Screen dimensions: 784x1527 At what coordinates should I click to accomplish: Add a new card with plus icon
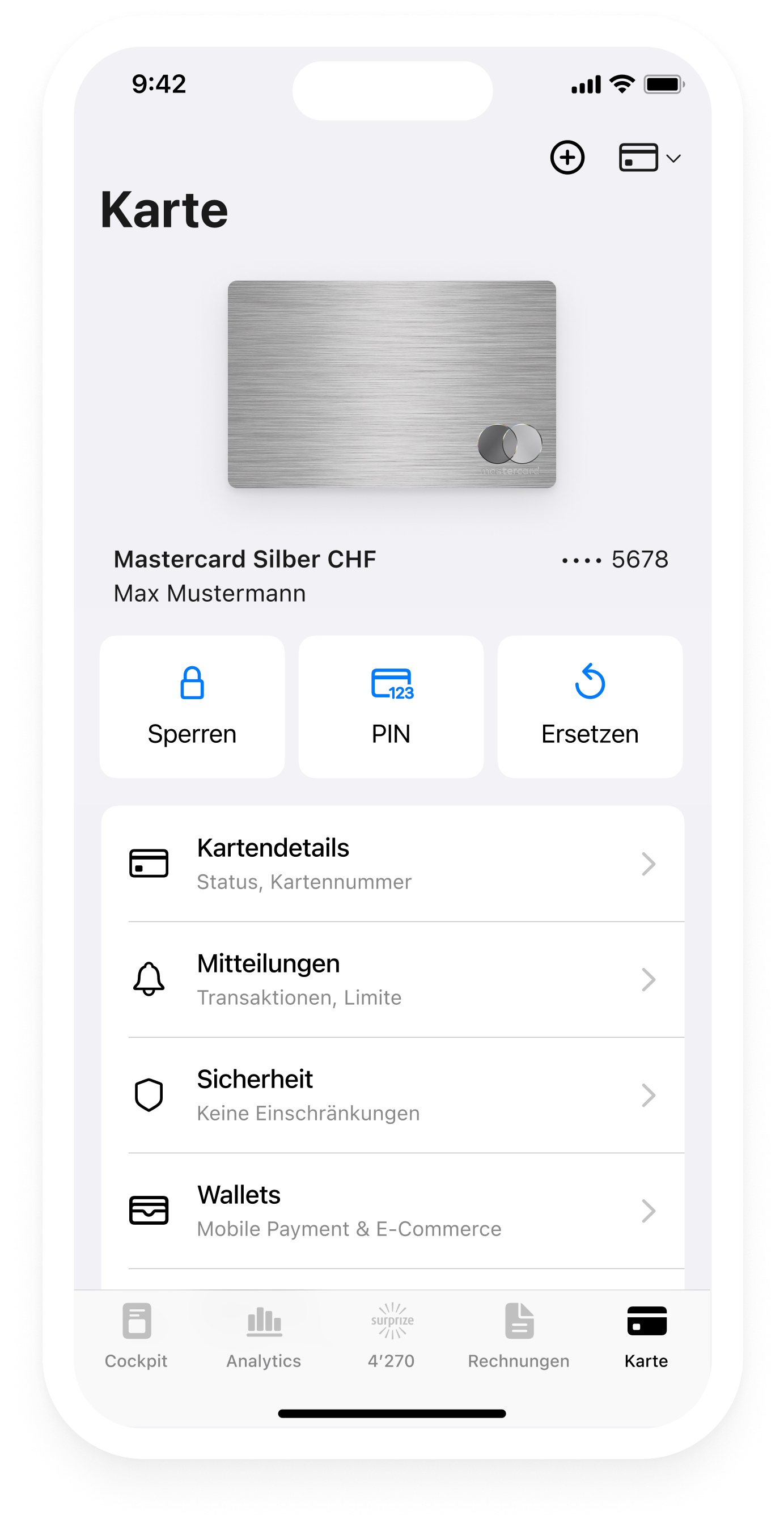coord(567,158)
